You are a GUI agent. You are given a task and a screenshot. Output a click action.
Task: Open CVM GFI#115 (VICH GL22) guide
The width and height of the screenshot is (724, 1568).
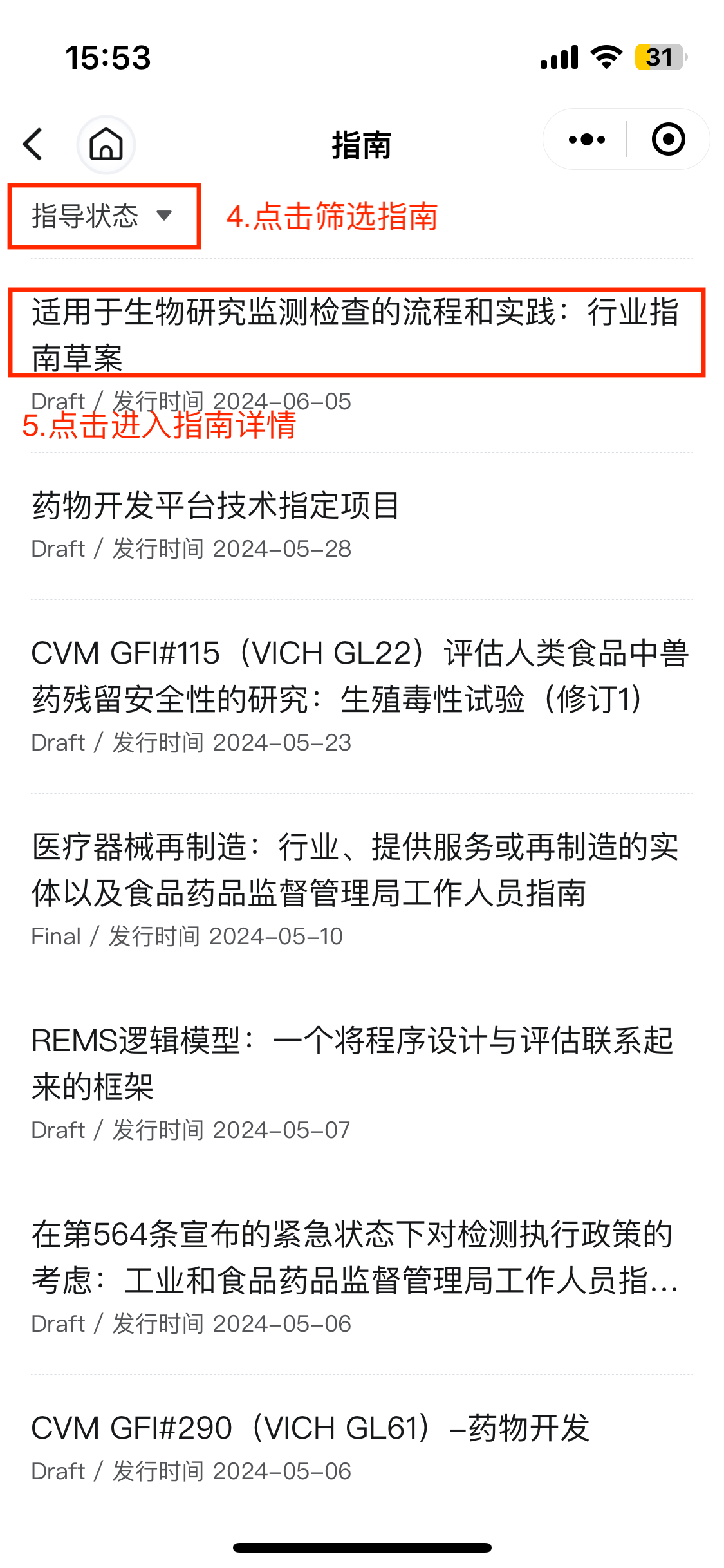(x=362, y=696)
